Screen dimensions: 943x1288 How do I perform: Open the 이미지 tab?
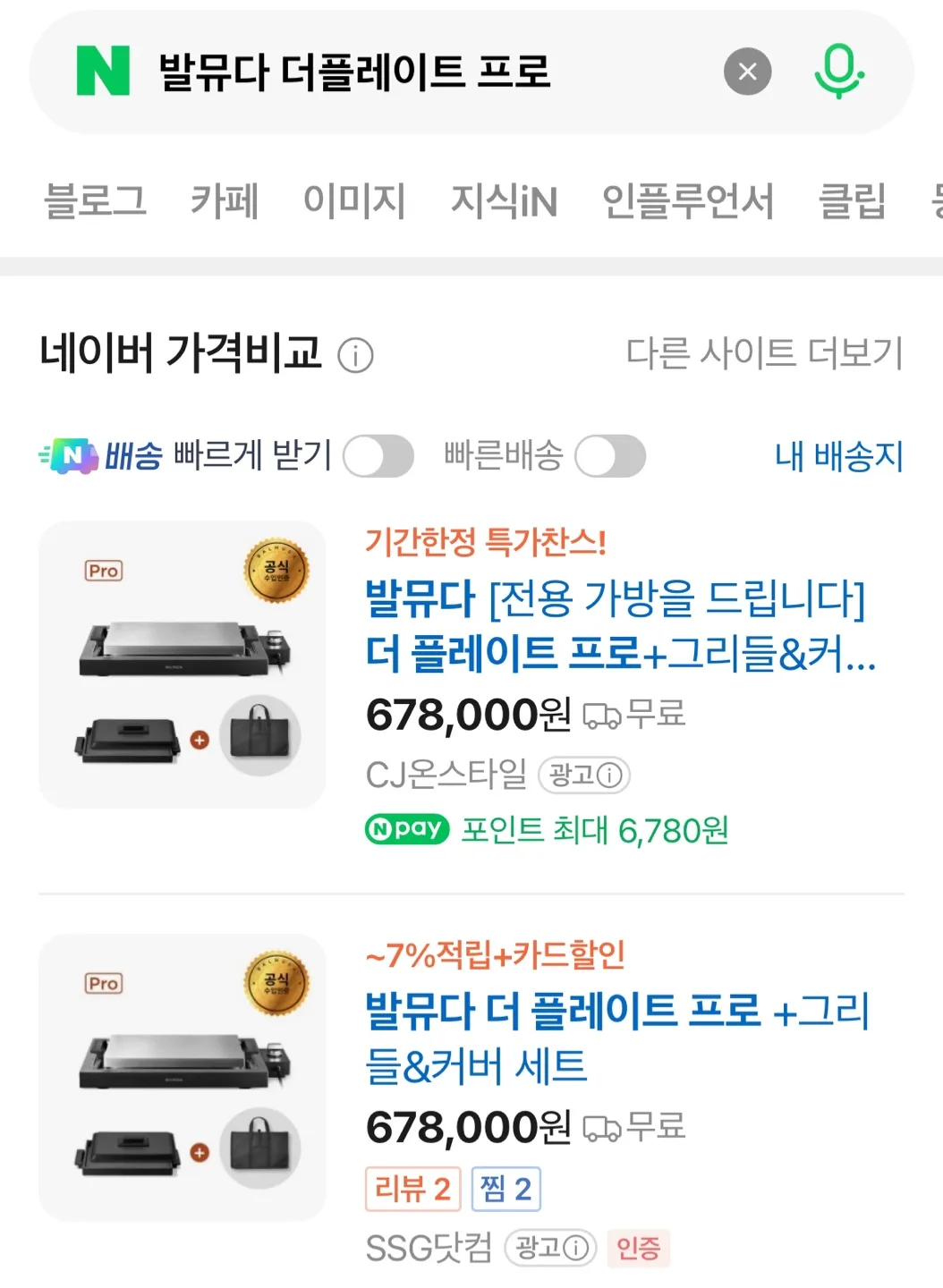[x=354, y=200]
